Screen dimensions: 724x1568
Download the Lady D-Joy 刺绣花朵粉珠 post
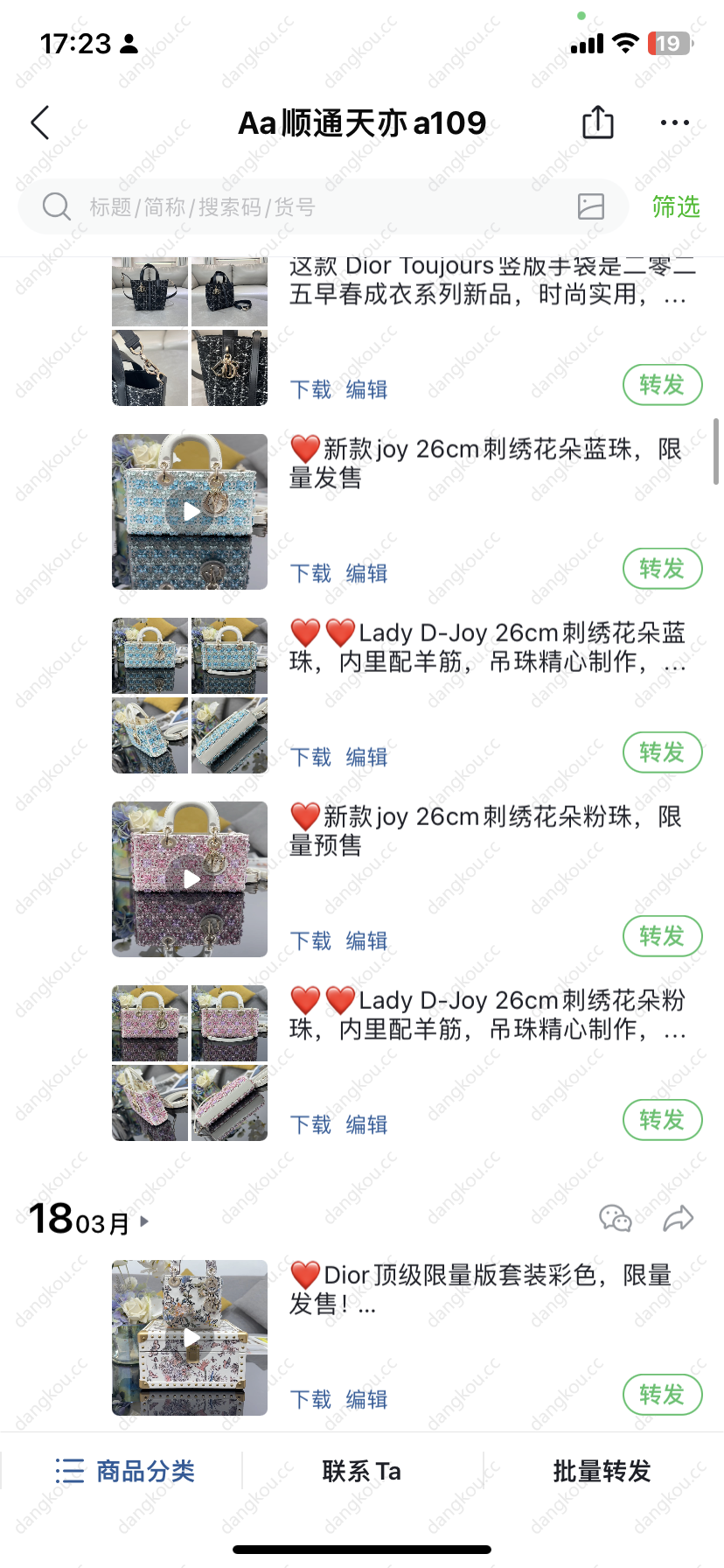tap(310, 1124)
